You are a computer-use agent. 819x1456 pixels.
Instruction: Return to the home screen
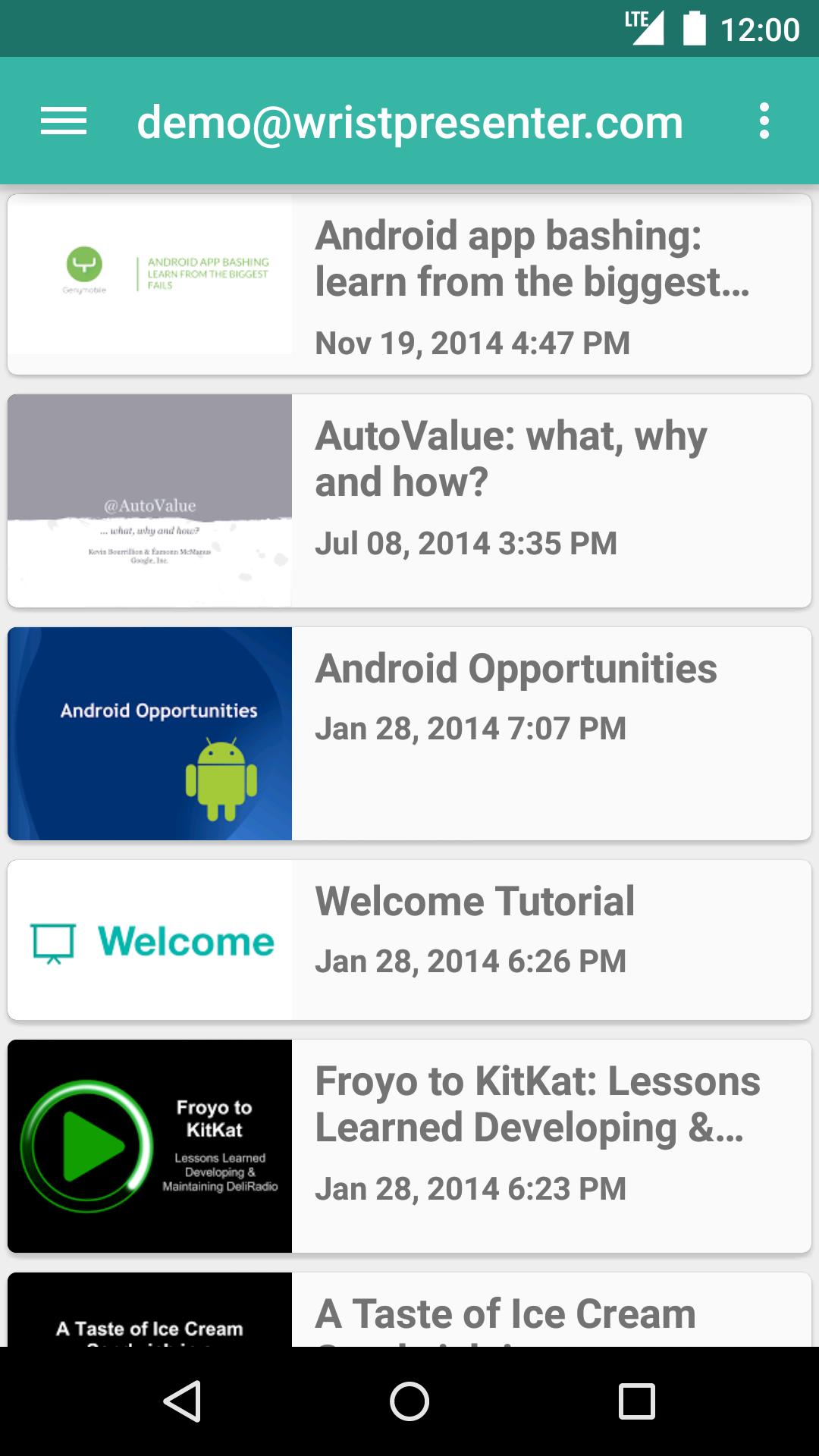[x=409, y=1401]
